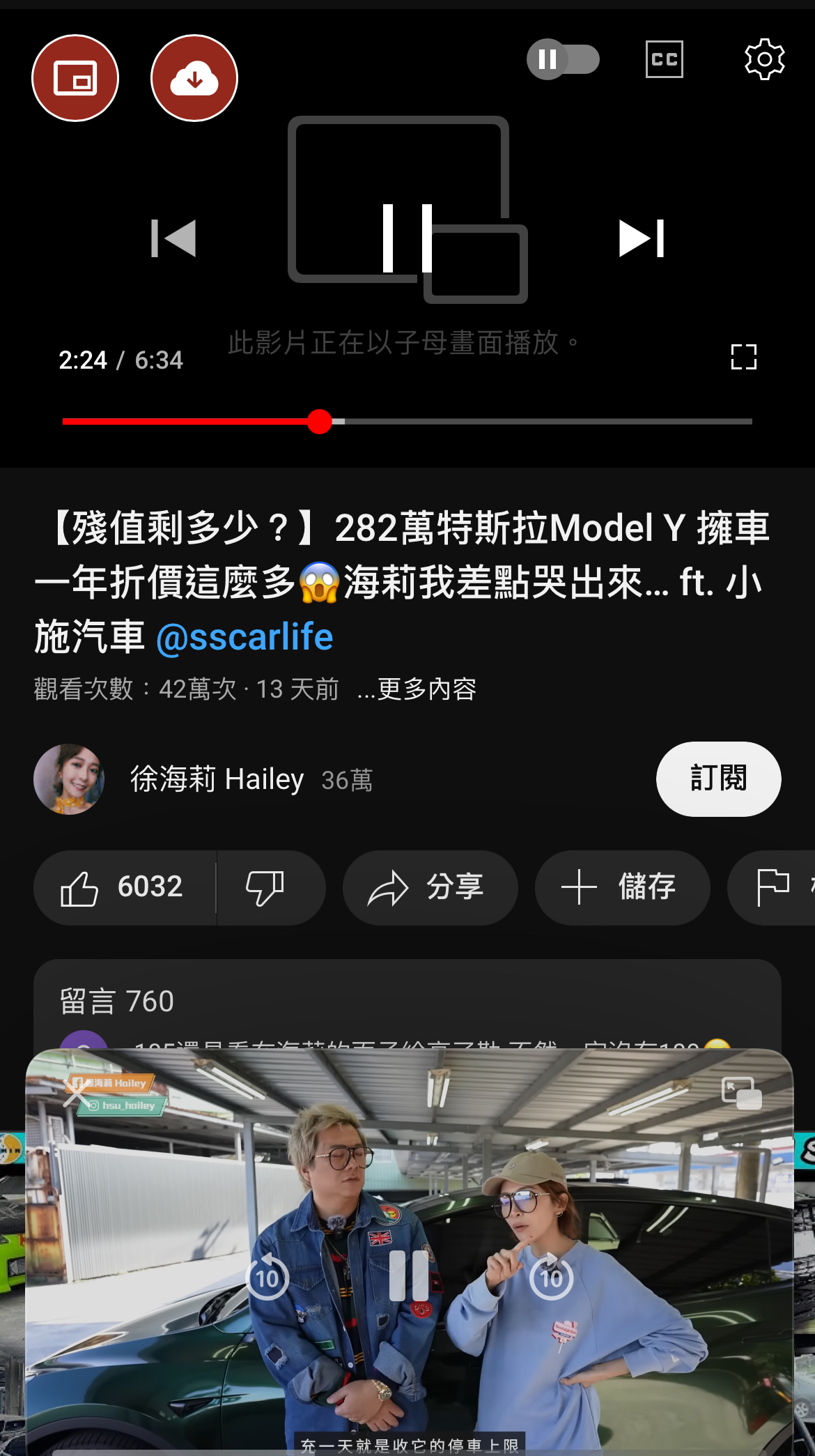
Task: Tap the red picture-in-picture button
Action: pos(75,78)
